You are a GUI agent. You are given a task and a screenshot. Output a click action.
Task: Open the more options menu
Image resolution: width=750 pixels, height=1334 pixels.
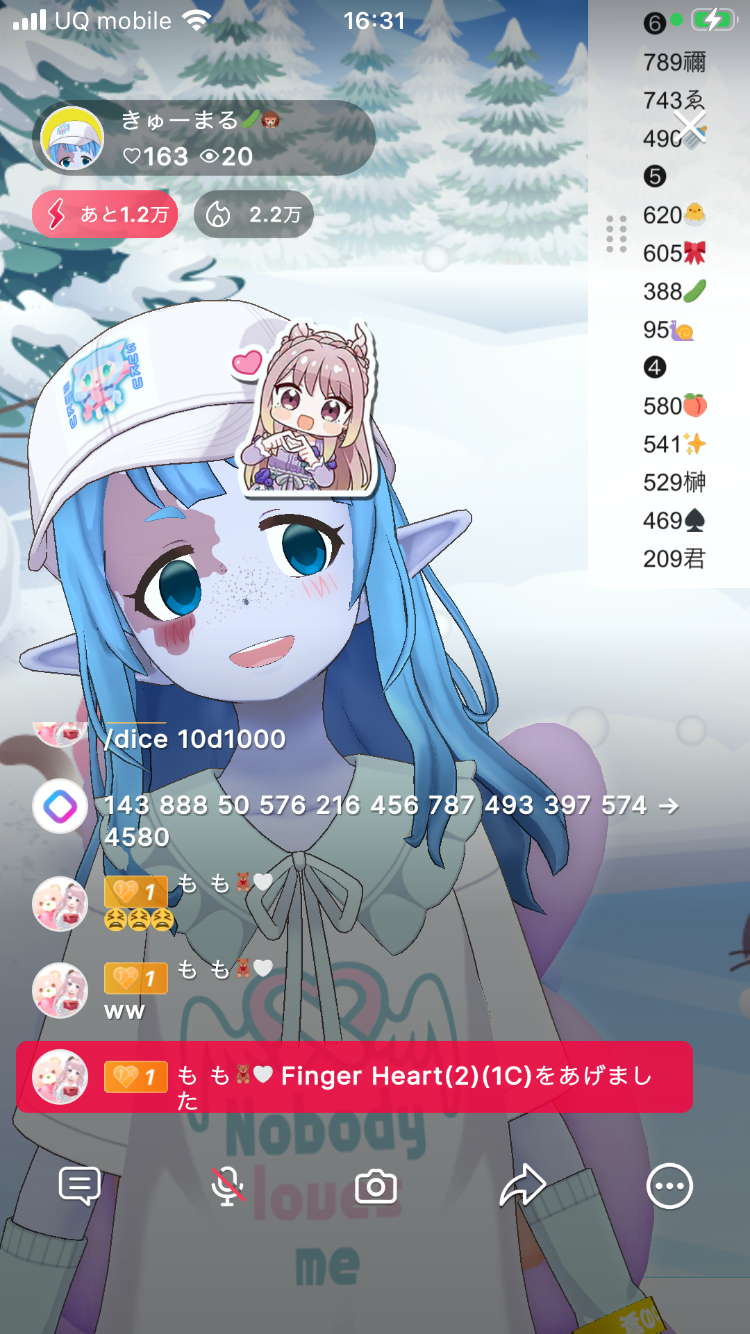669,1186
